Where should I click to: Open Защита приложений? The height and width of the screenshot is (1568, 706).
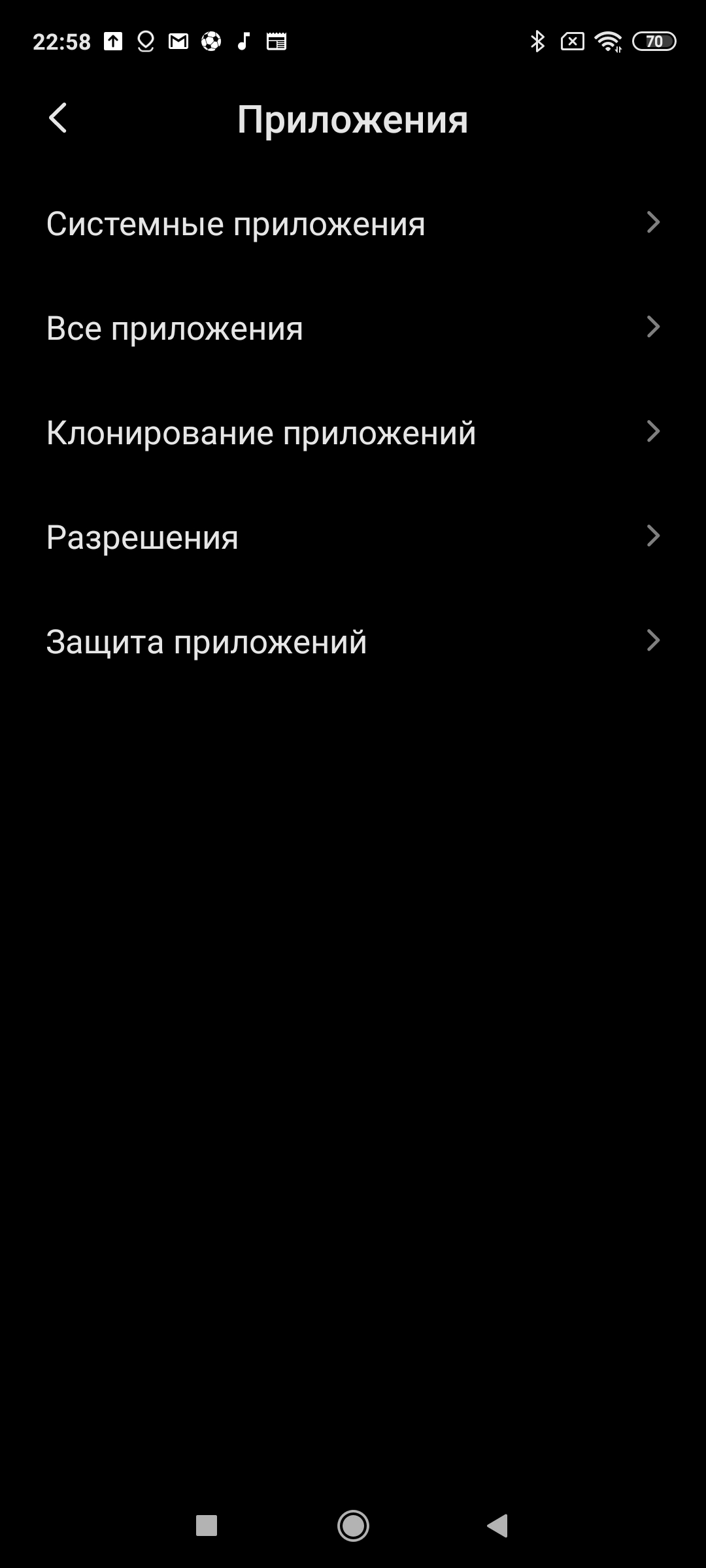click(353, 642)
